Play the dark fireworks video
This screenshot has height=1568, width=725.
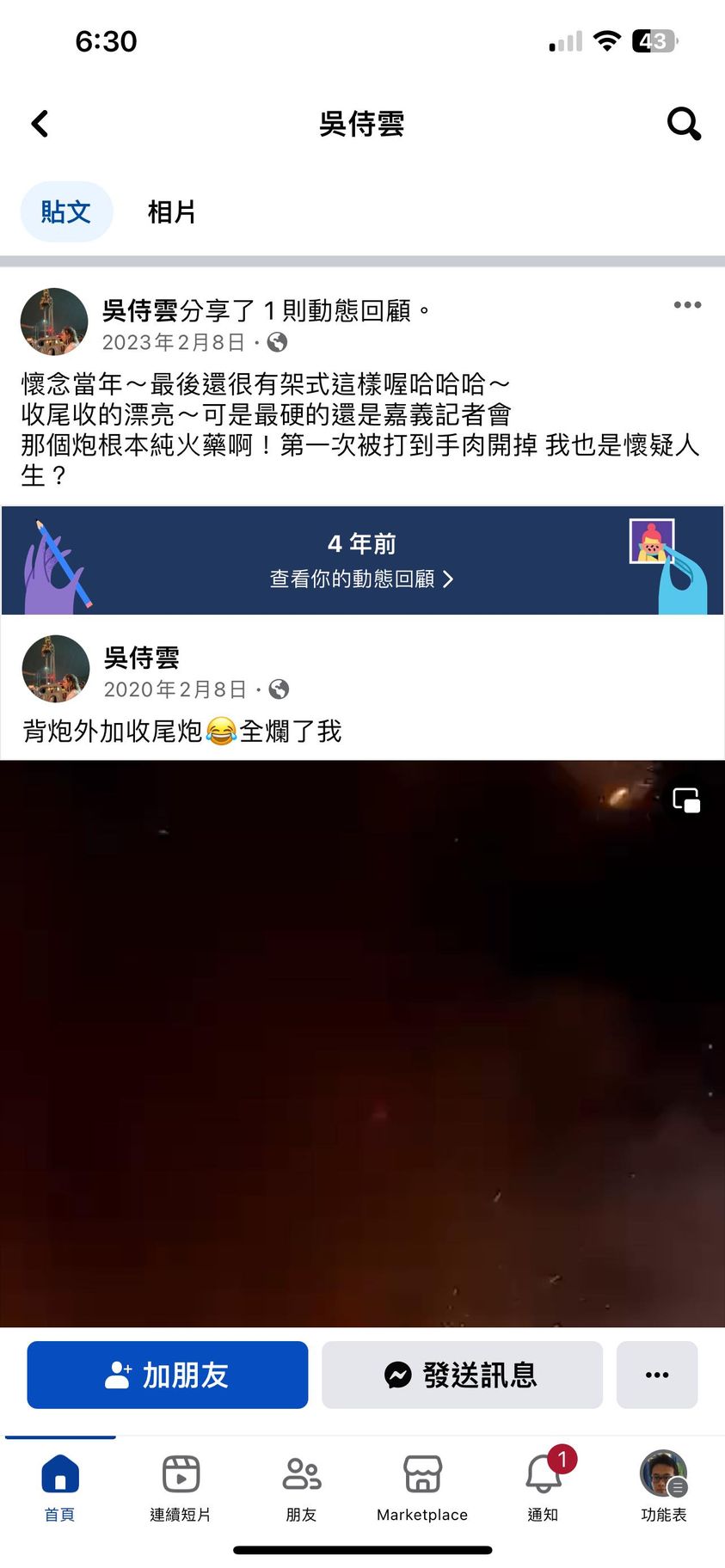click(362, 1042)
